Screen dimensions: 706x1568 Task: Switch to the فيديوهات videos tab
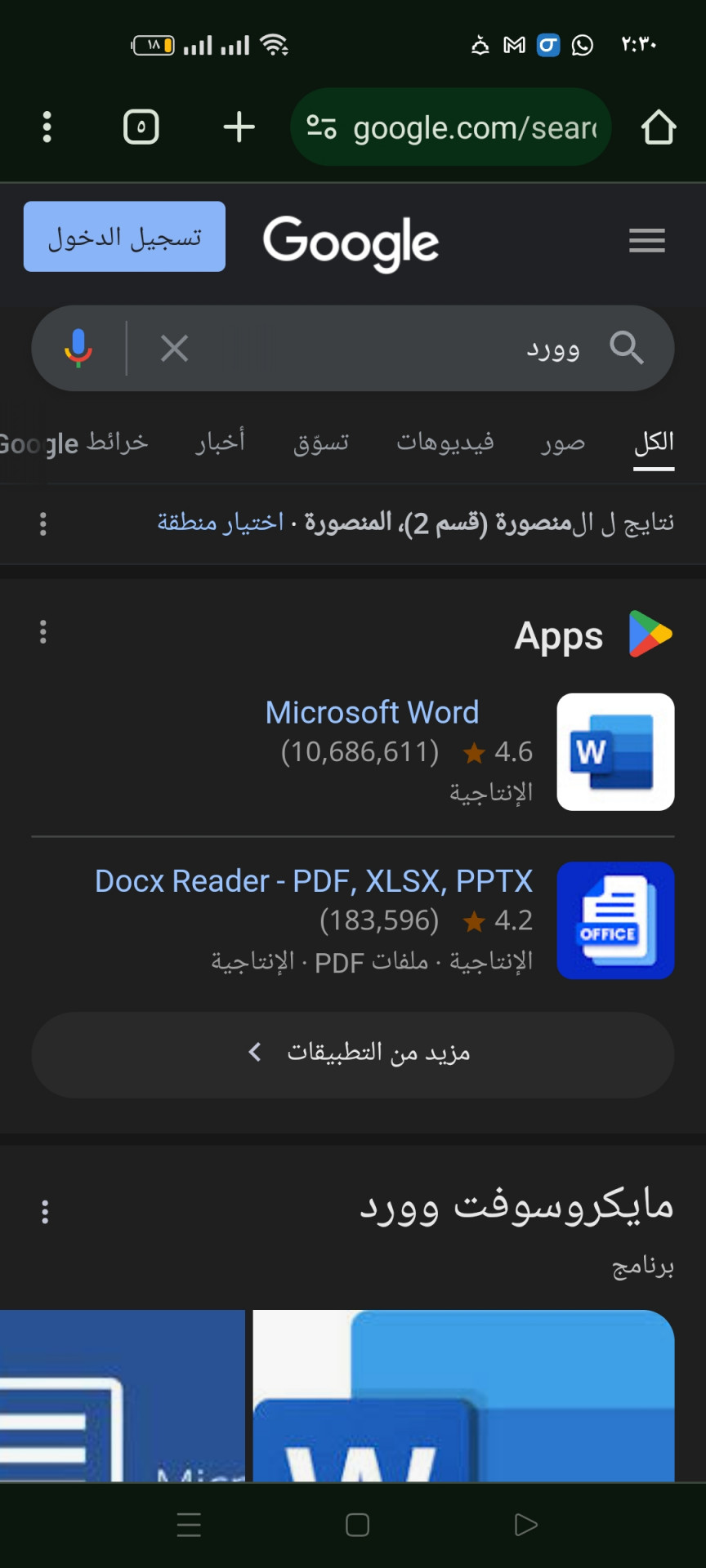[445, 443]
